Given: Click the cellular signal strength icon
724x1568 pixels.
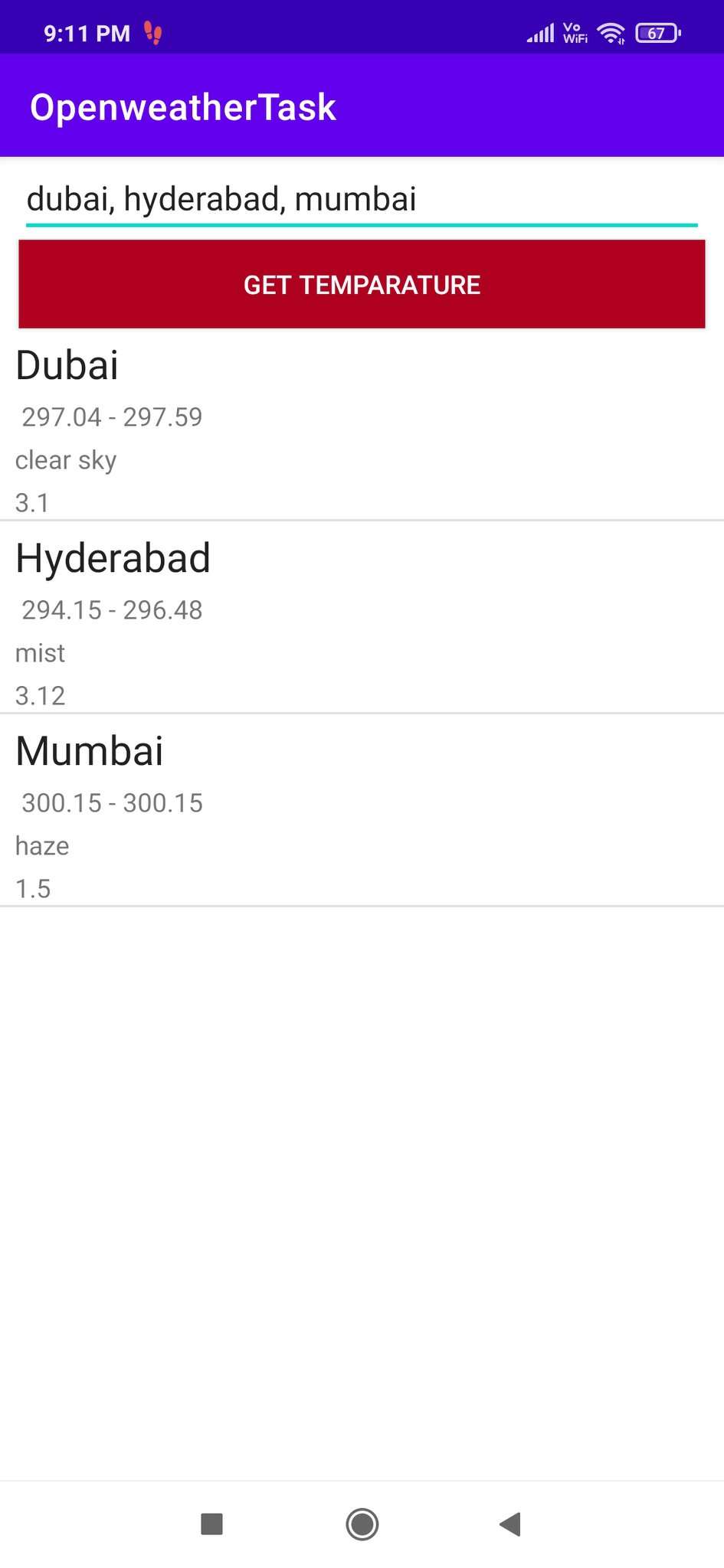Looking at the screenshot, I should click(541, 32).
